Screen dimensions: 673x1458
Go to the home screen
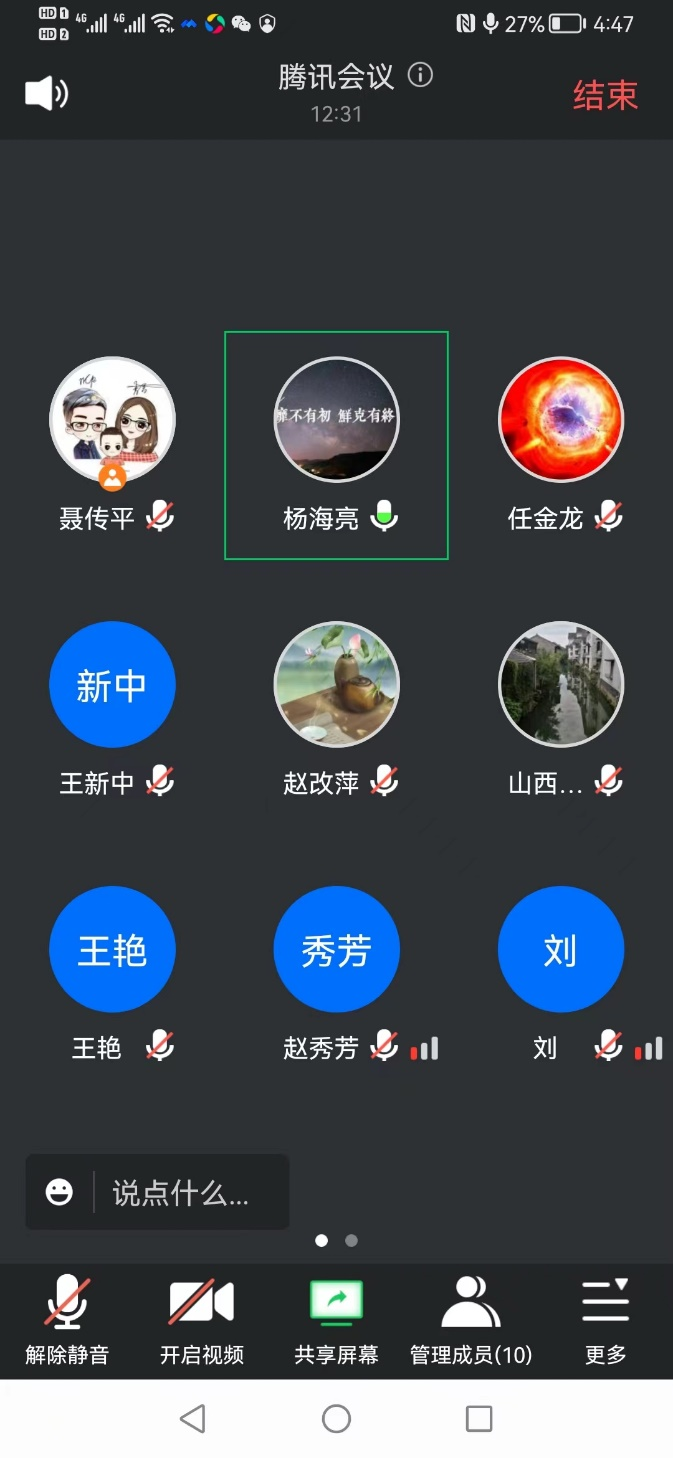pos(336,1418)
